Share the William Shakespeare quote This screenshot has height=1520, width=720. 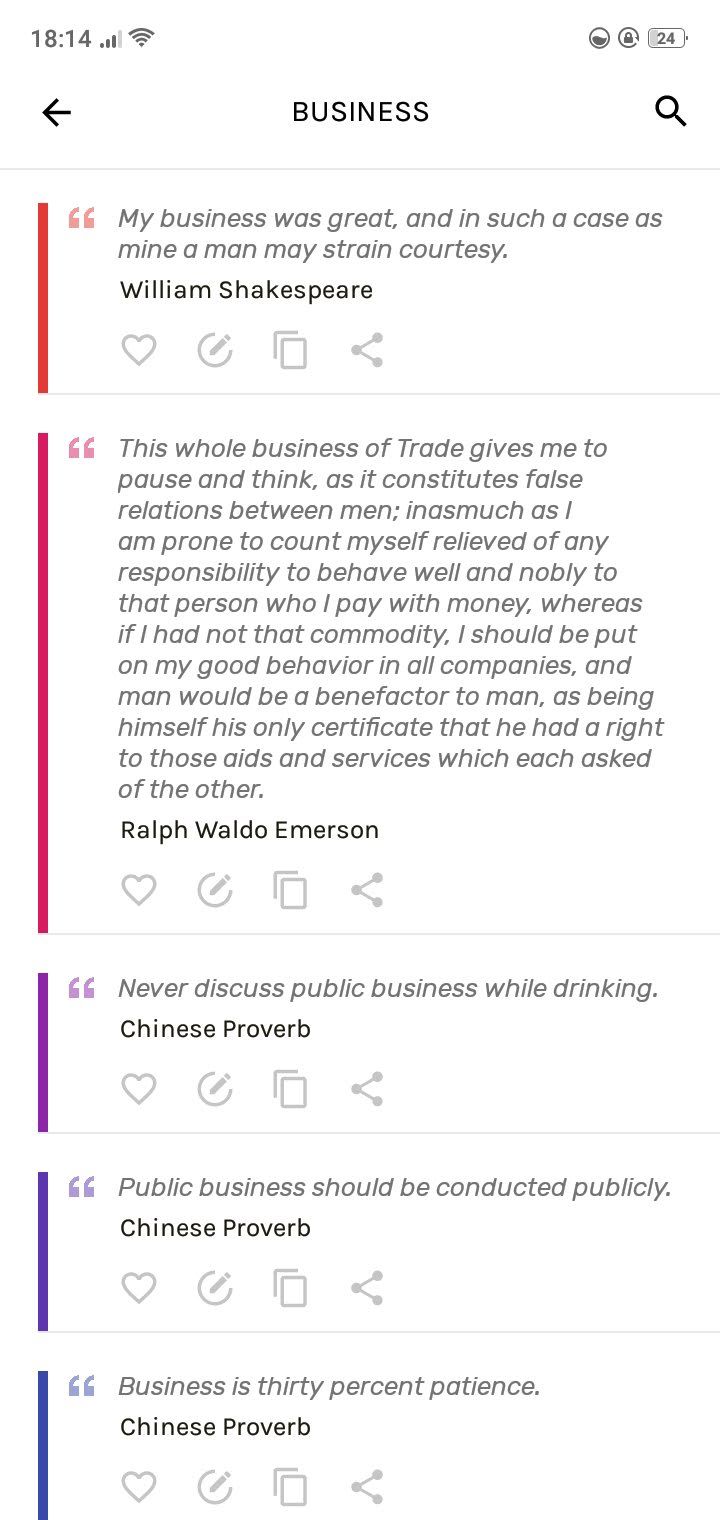pos(365,350)
